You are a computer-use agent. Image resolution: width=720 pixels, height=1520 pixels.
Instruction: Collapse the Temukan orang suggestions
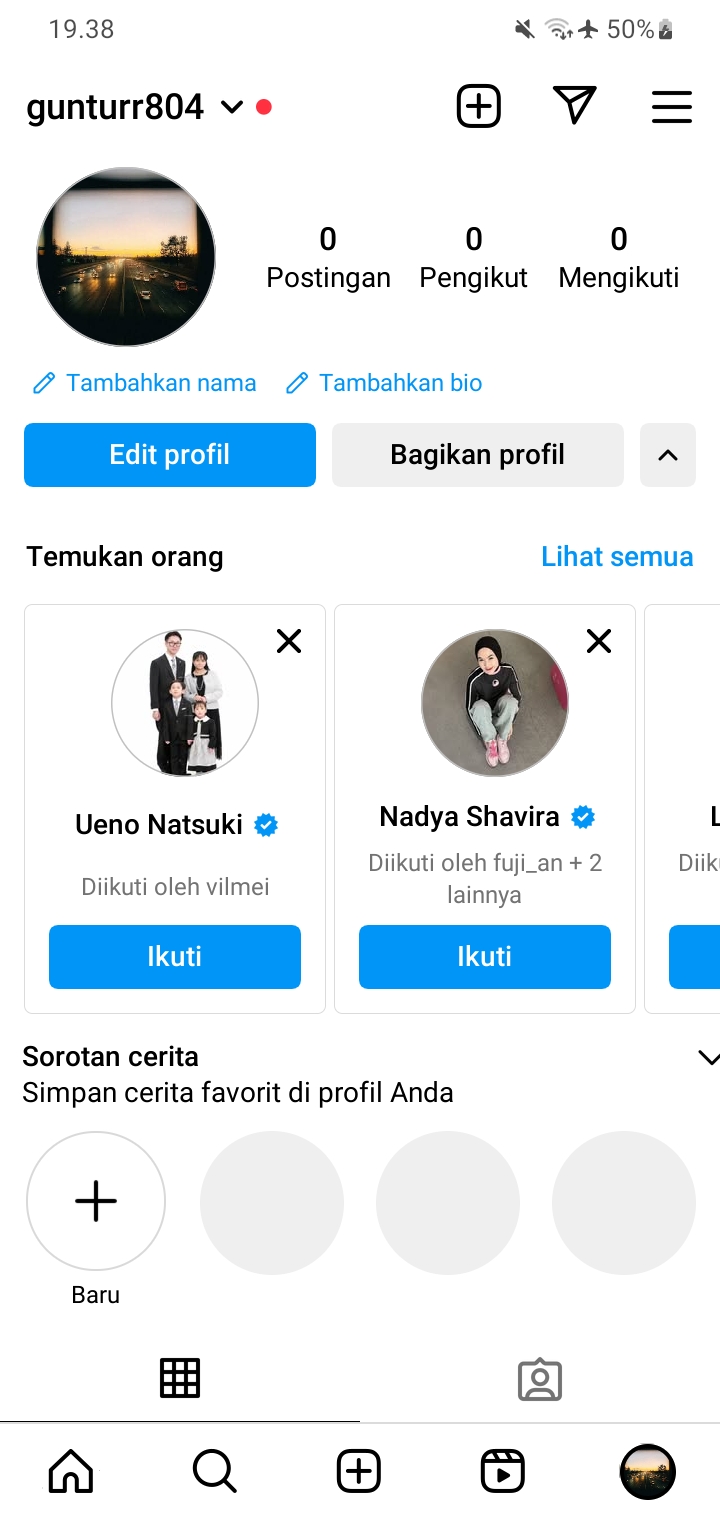(x=667, y=455)
